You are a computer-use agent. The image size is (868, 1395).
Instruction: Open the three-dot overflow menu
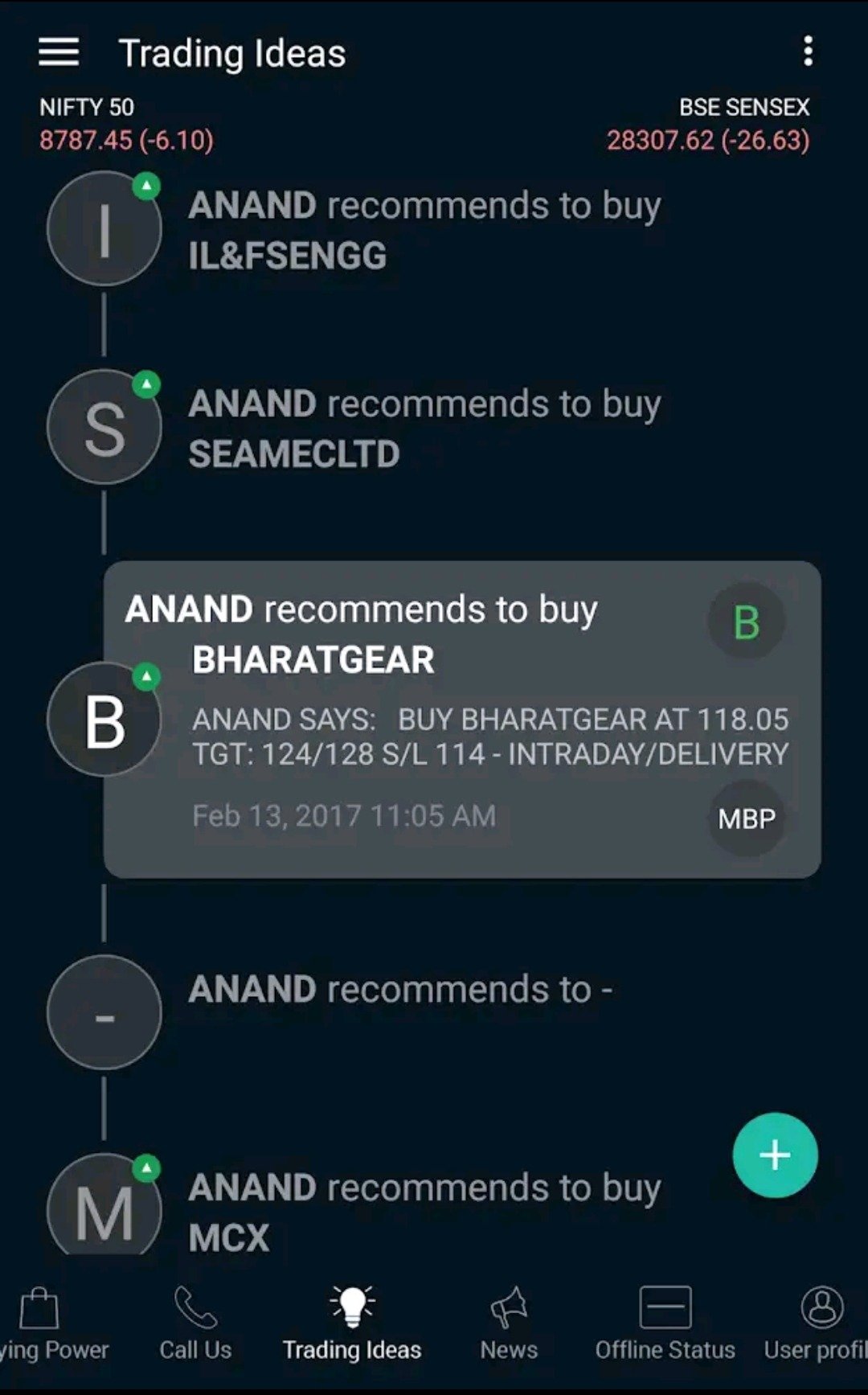[x=808, y=51]
